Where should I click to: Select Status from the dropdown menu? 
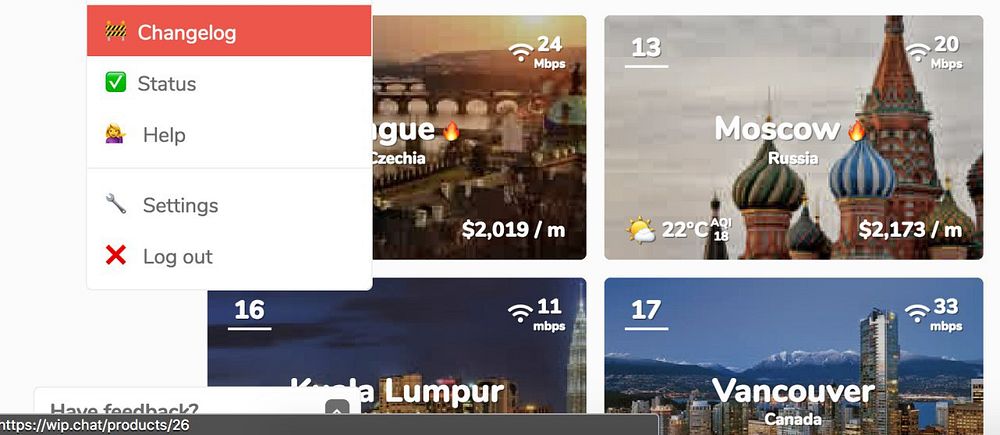[x=228, y=84]
